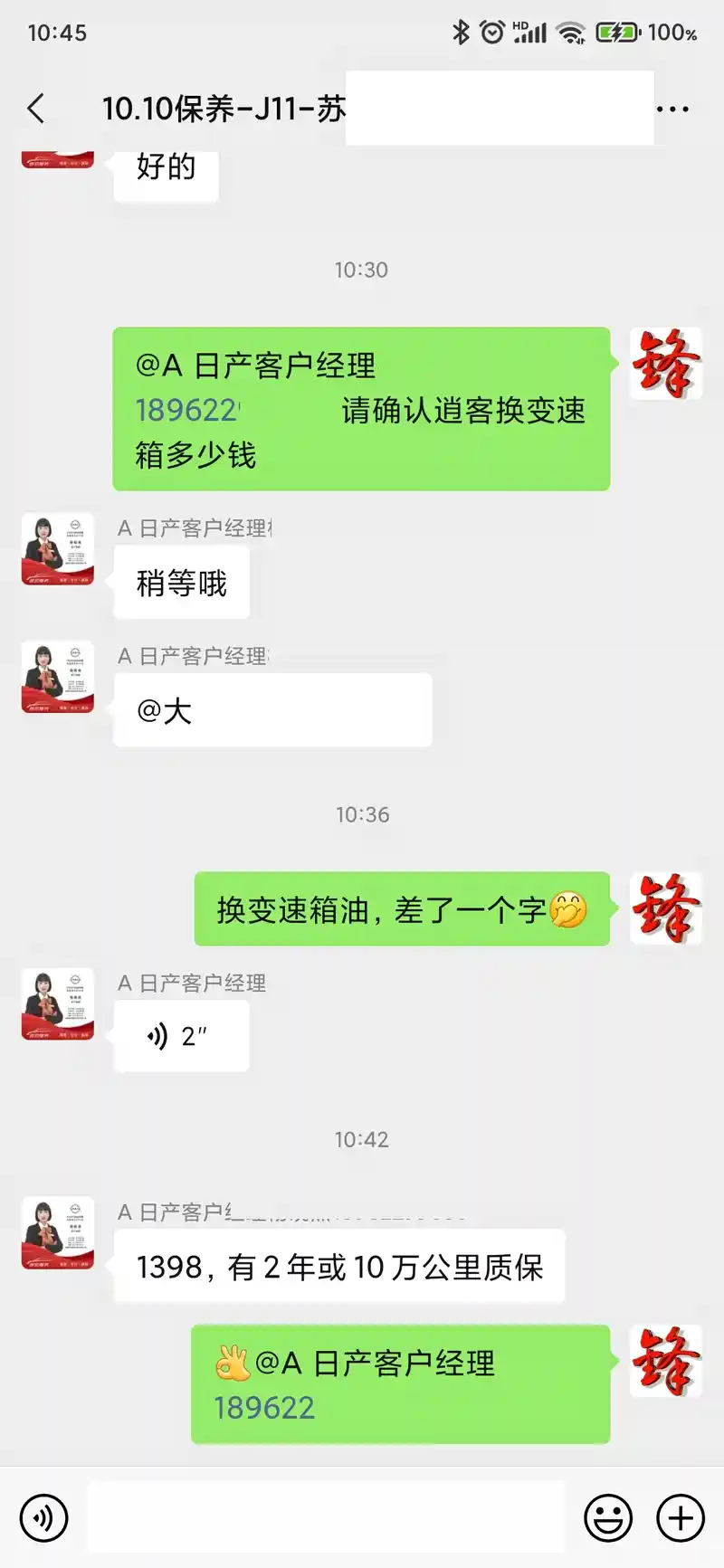The width and height of the screenshot is (724, 1568).
Task: Play the 2-second voice message
Action: pyautogui.click(x=181, y=1036)
